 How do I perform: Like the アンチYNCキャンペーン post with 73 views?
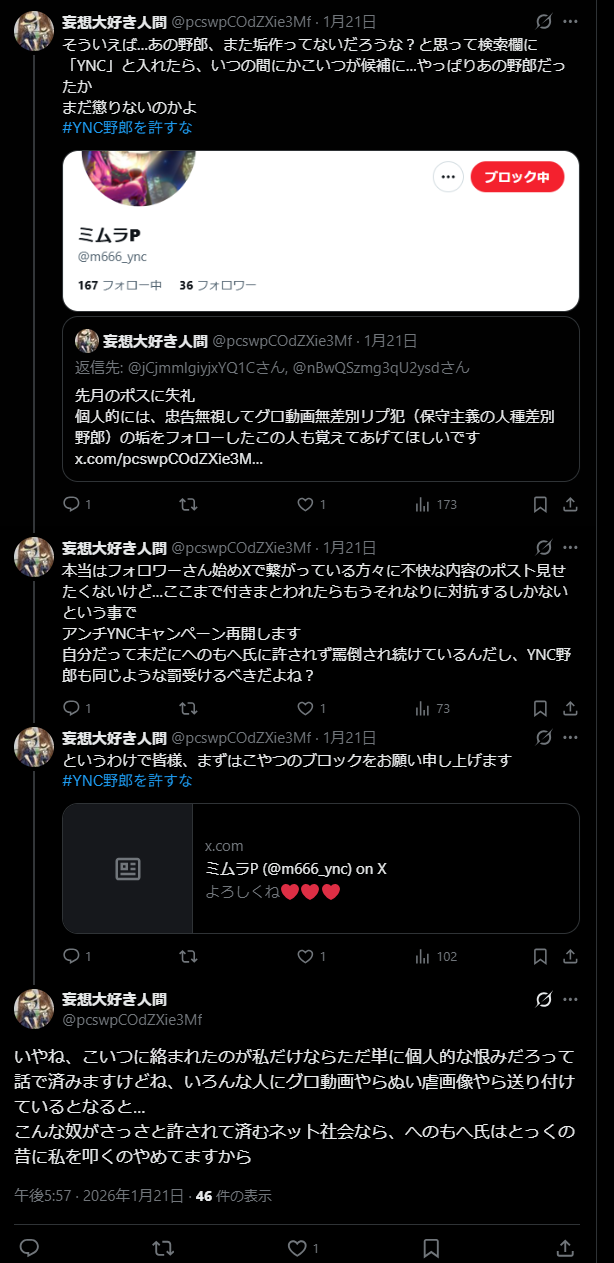[x=305, y=708]
